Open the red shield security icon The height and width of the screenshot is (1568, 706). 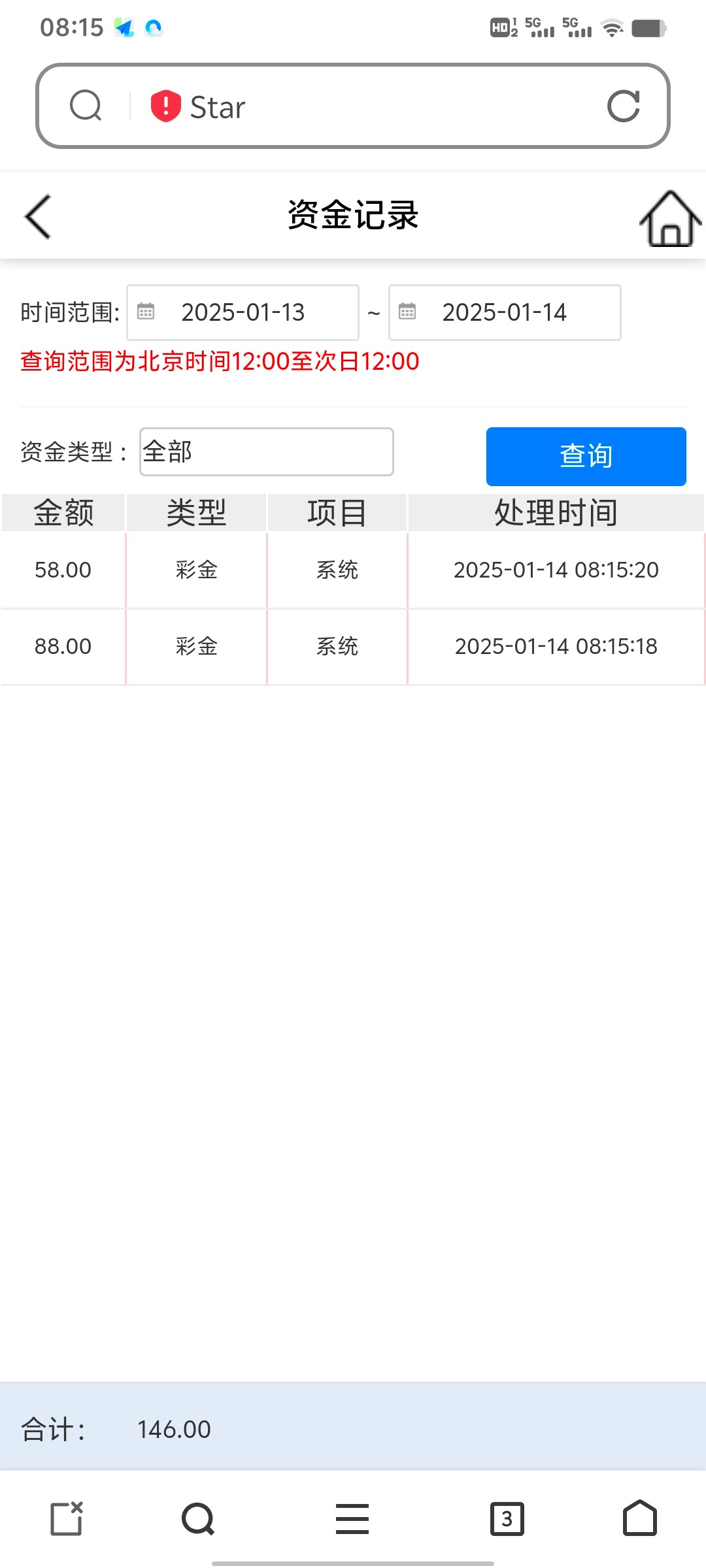click(165, 106)
